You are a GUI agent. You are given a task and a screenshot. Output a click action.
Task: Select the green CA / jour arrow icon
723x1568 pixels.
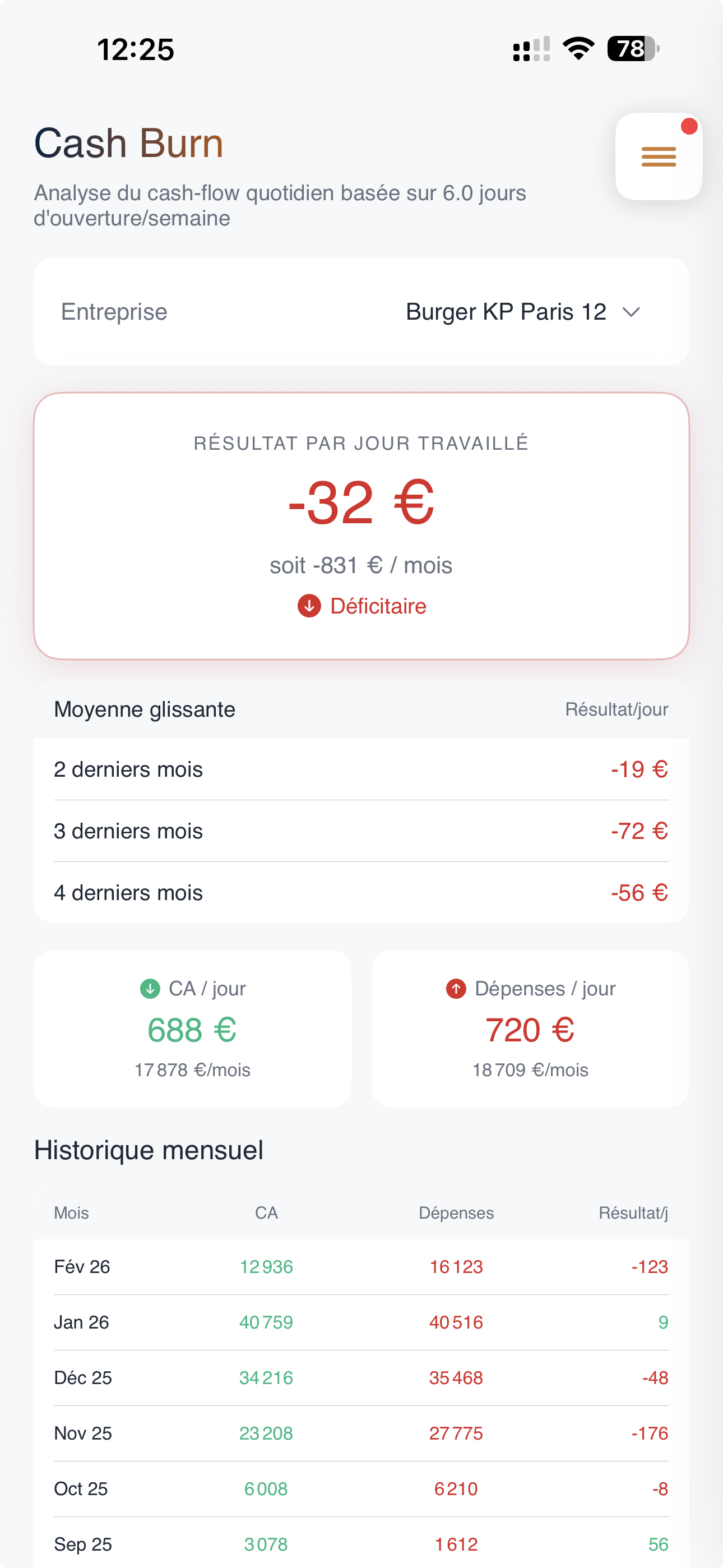(149, 988)
